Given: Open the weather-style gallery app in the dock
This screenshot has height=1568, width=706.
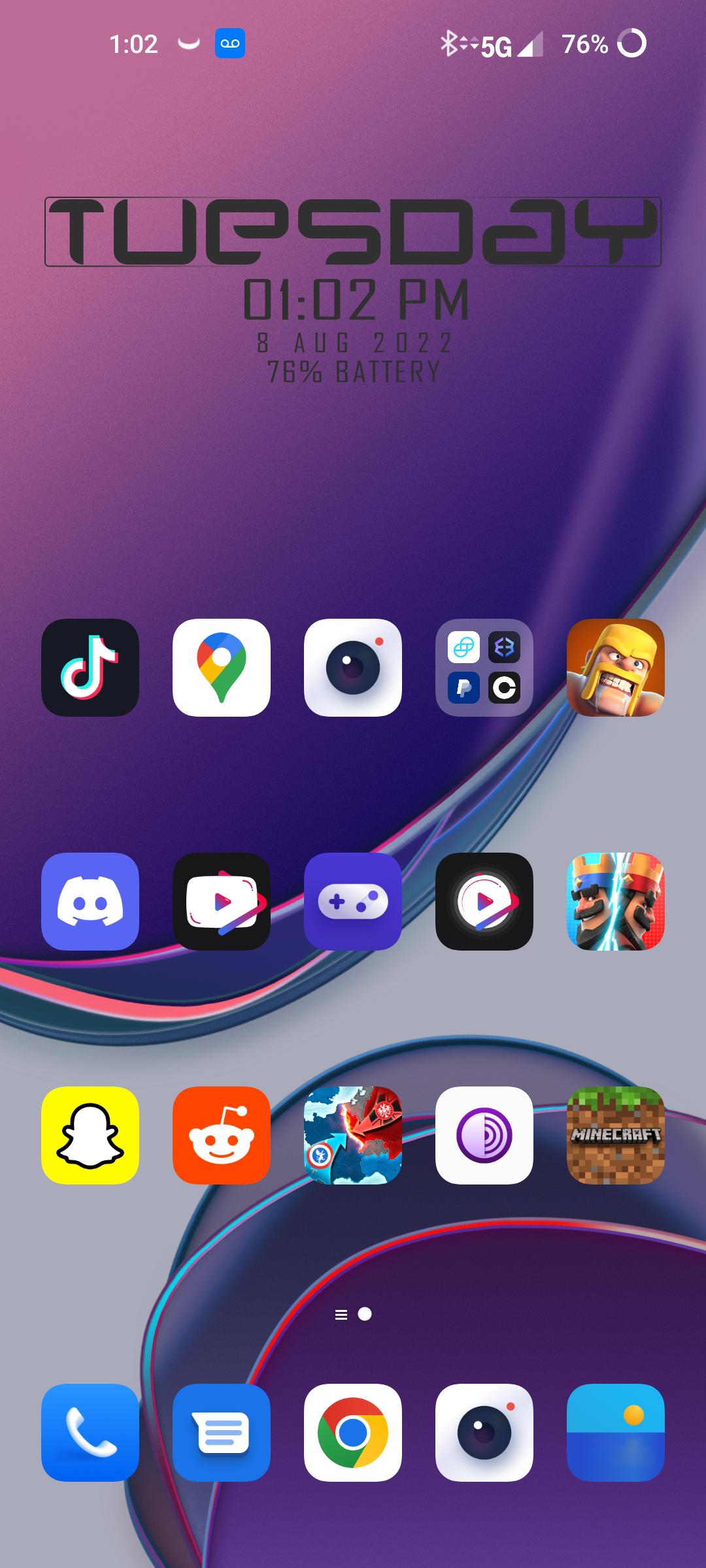Looking at the screenshot, I should 616,1432.
